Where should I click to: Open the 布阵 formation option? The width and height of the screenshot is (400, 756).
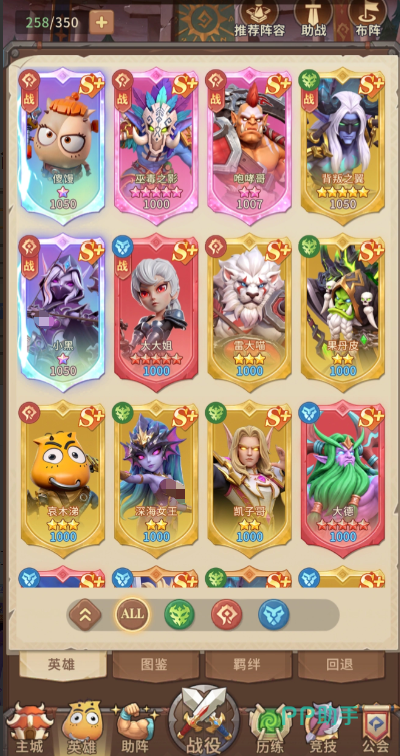(x=368, y=19)
